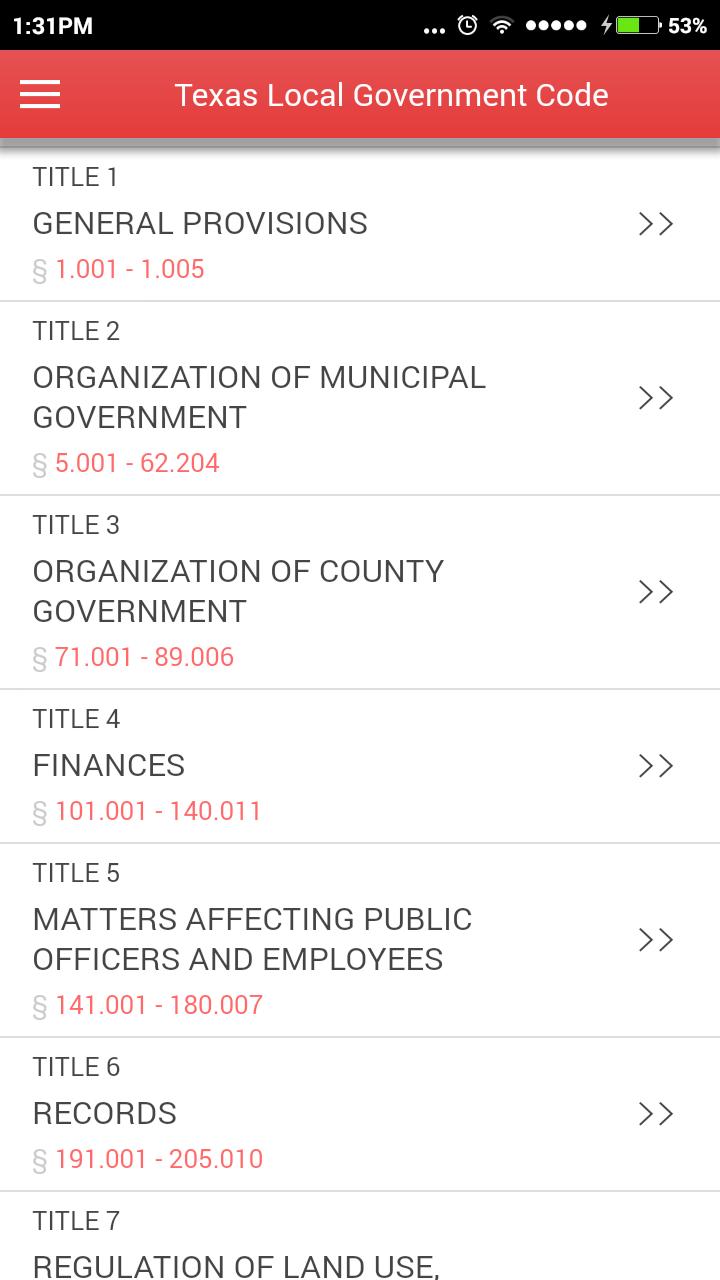Open Title 1 General Provisions
720x1280 pixels.
click(360, 224)
